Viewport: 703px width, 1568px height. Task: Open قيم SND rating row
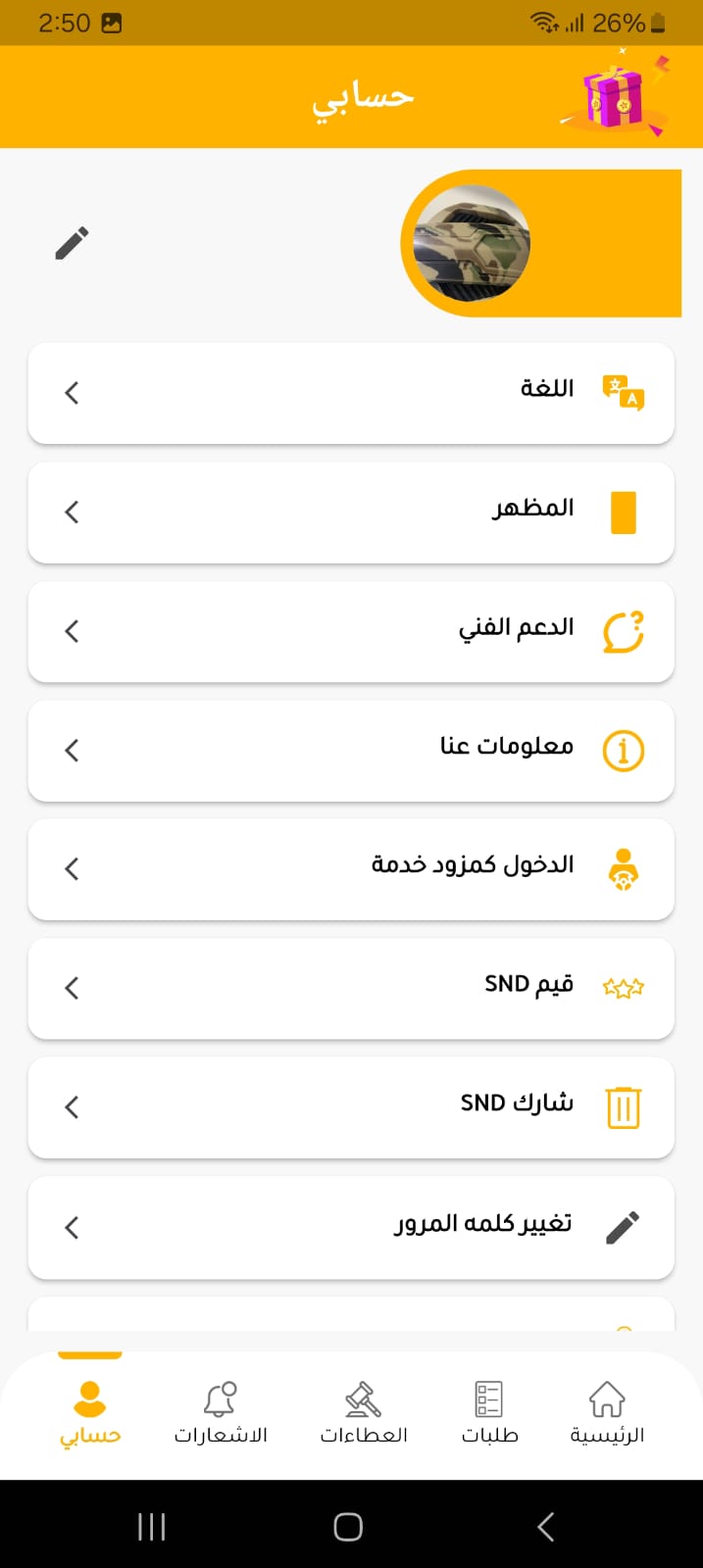pos(351,988)
